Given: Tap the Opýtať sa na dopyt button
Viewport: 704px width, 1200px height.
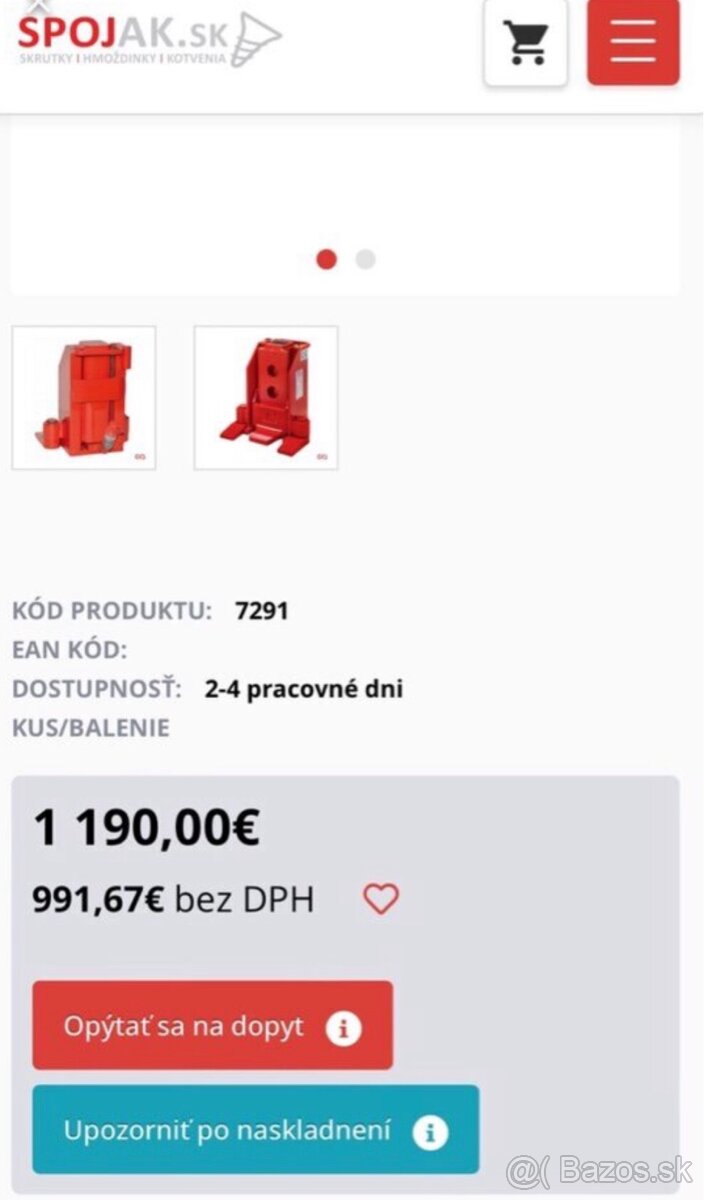Looking at the screenshot, I should [212, 1026].
